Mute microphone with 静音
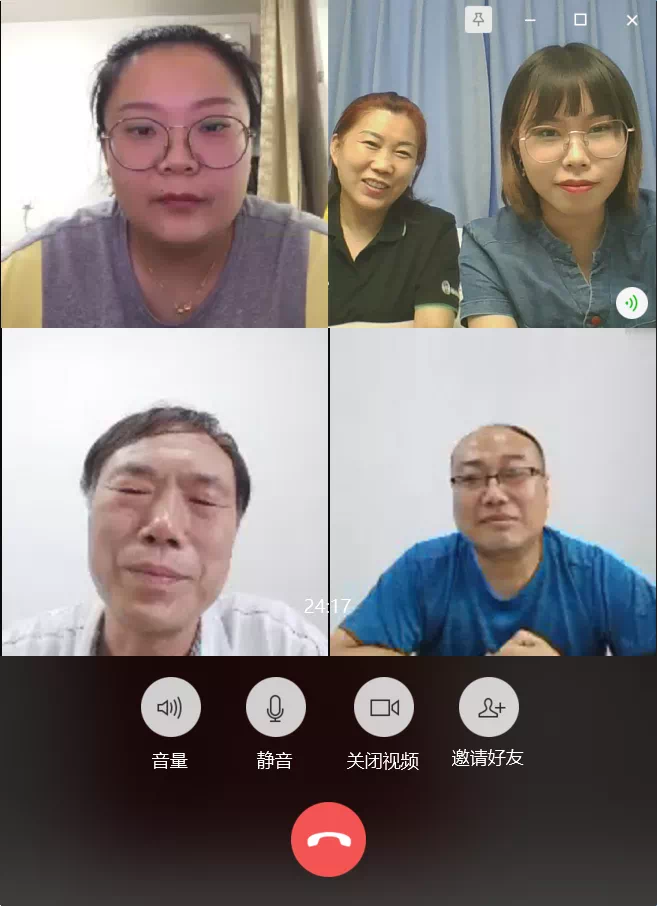The width and height of the screenshot is (657, 906). pyautogui.click(x=275, y=707)
